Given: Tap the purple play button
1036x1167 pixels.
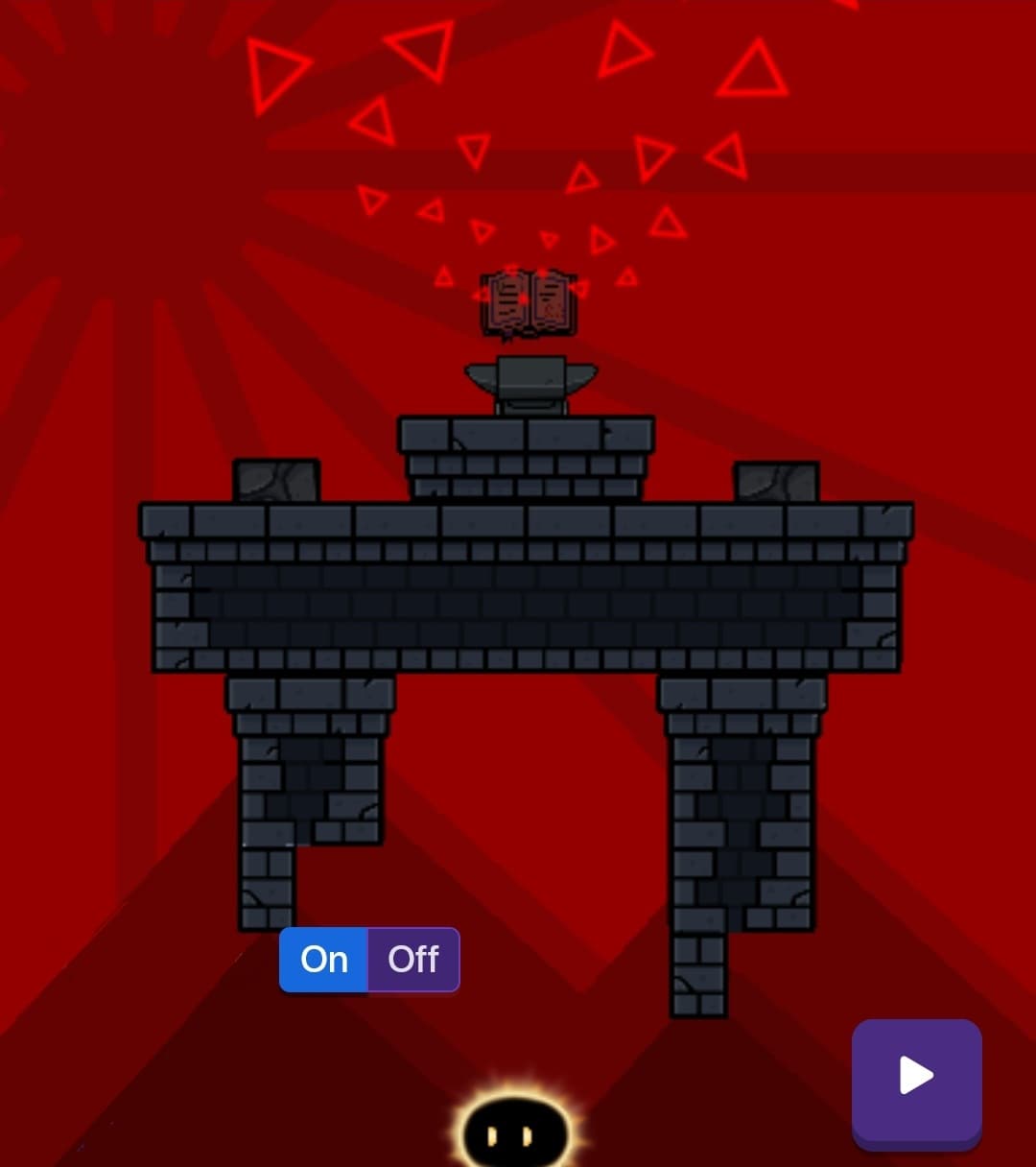Looking at the screenshot, I should pyautogui.click(x=916, y=1078).
